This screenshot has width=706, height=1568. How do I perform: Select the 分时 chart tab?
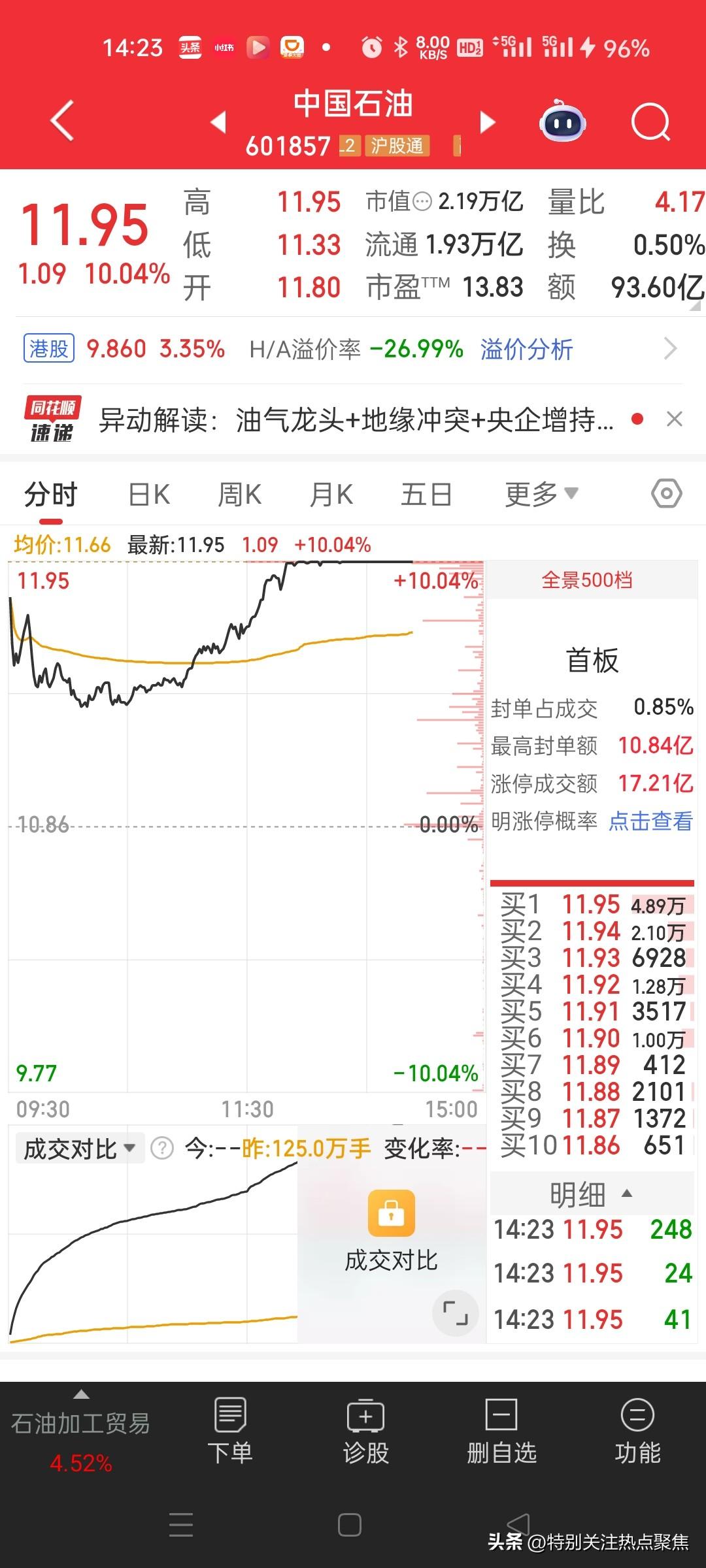[50, 495]
